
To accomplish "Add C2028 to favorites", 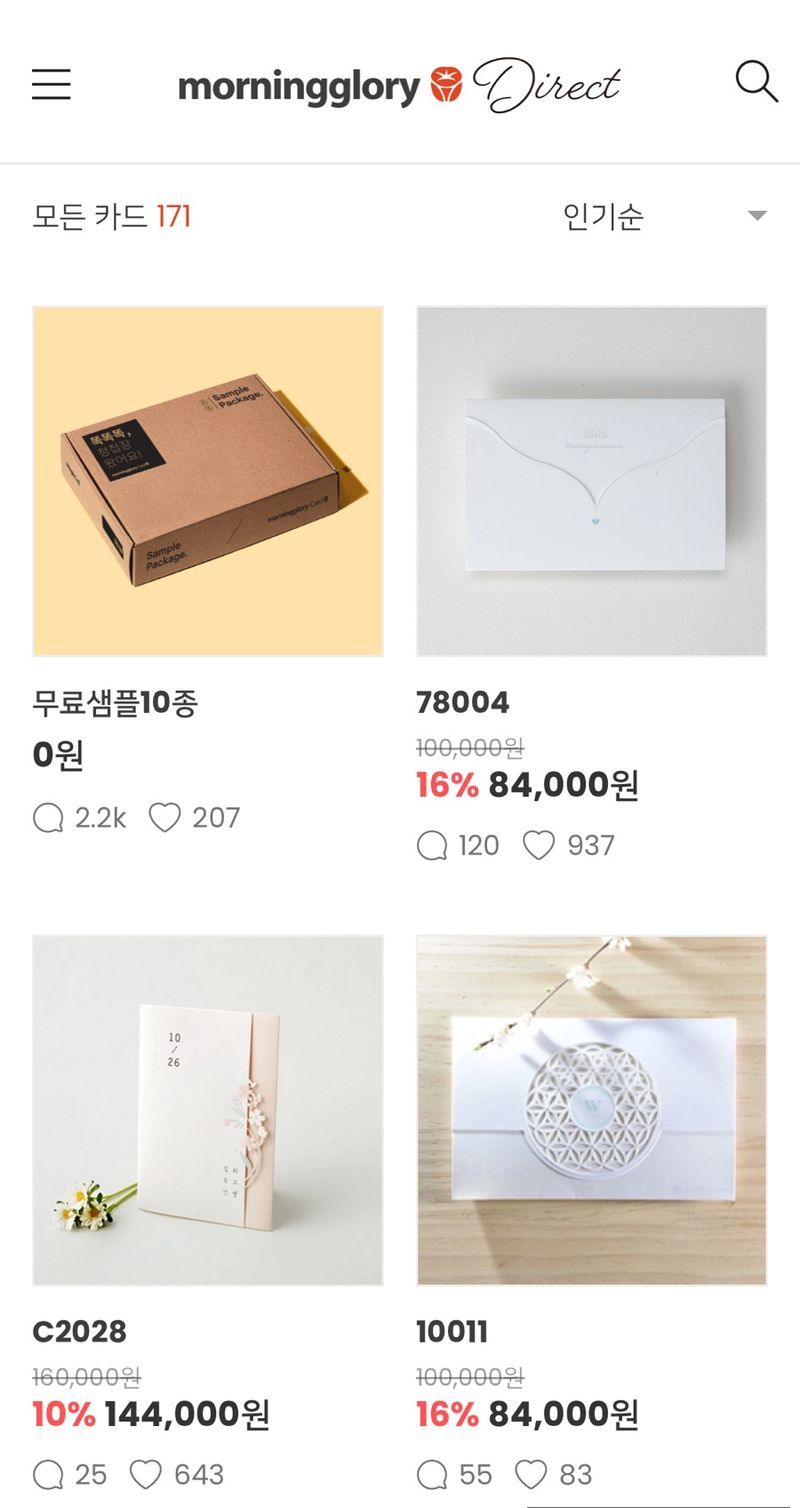I will click(146, 1475).
